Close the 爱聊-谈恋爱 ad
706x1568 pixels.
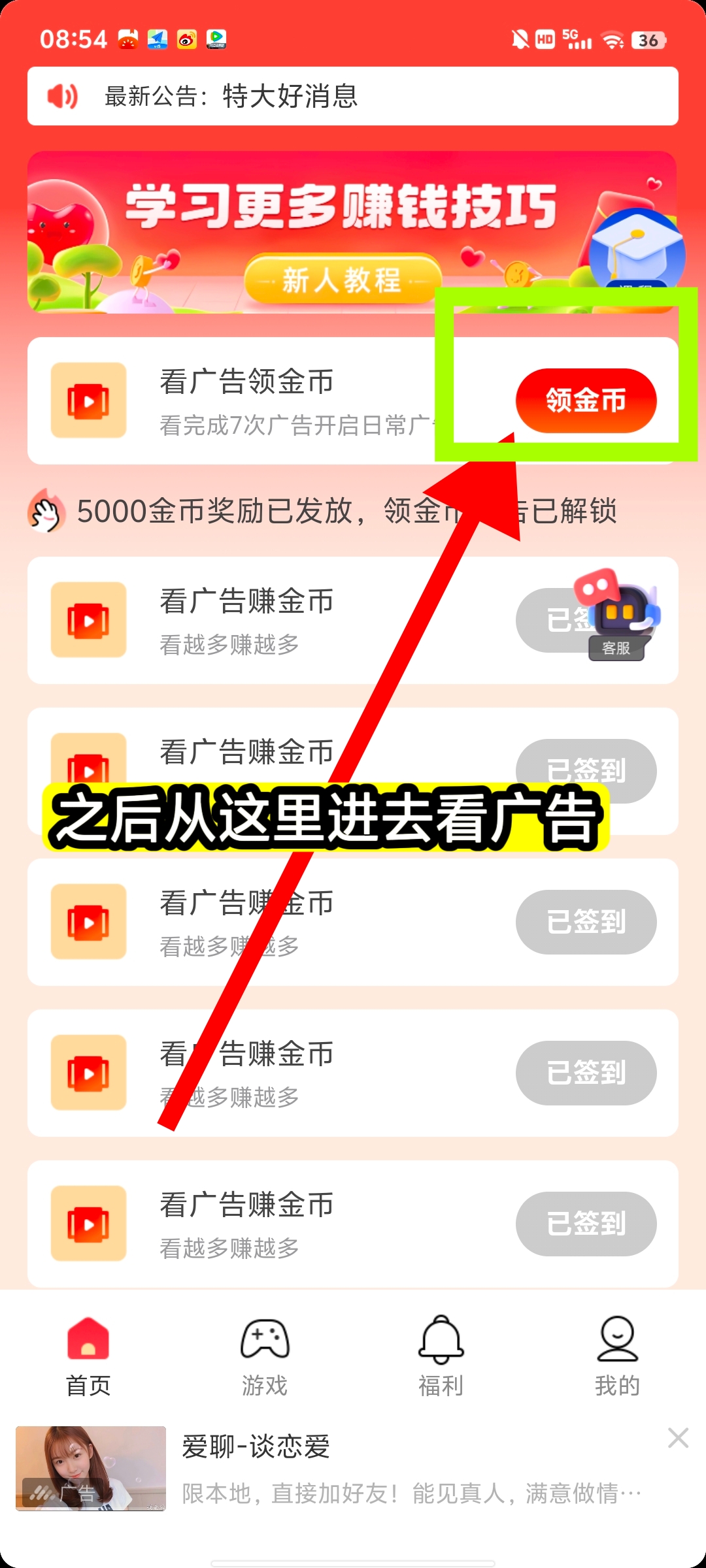click(x=678, y=1437)
